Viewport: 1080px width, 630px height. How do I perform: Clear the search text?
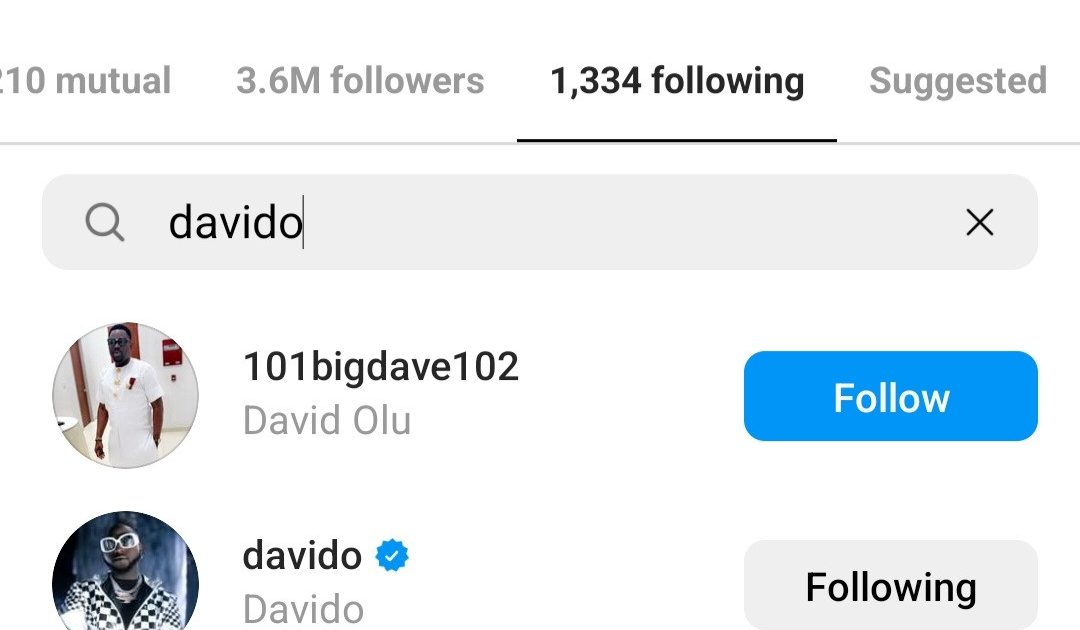pos(979,222)
